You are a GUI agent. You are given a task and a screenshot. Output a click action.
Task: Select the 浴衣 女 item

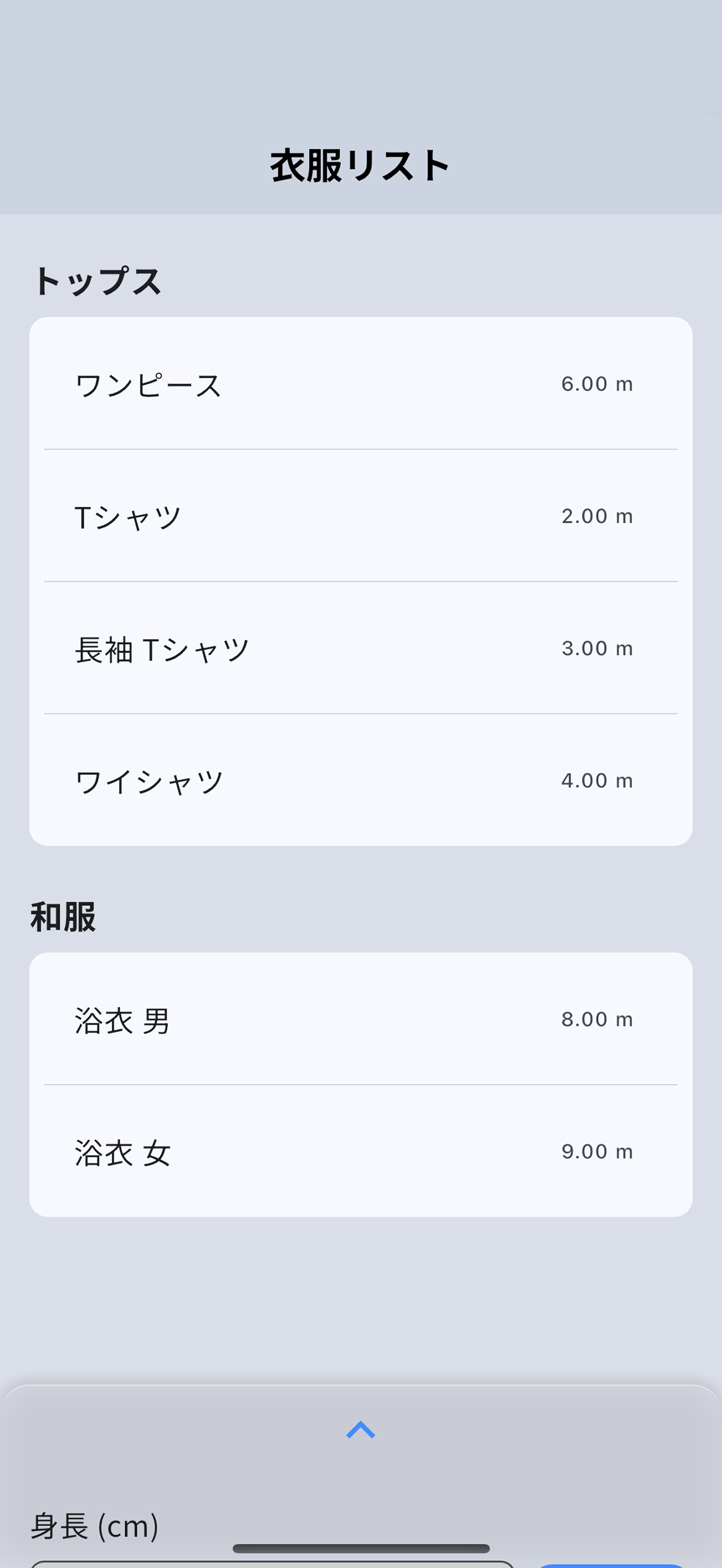click(361, 1151)
